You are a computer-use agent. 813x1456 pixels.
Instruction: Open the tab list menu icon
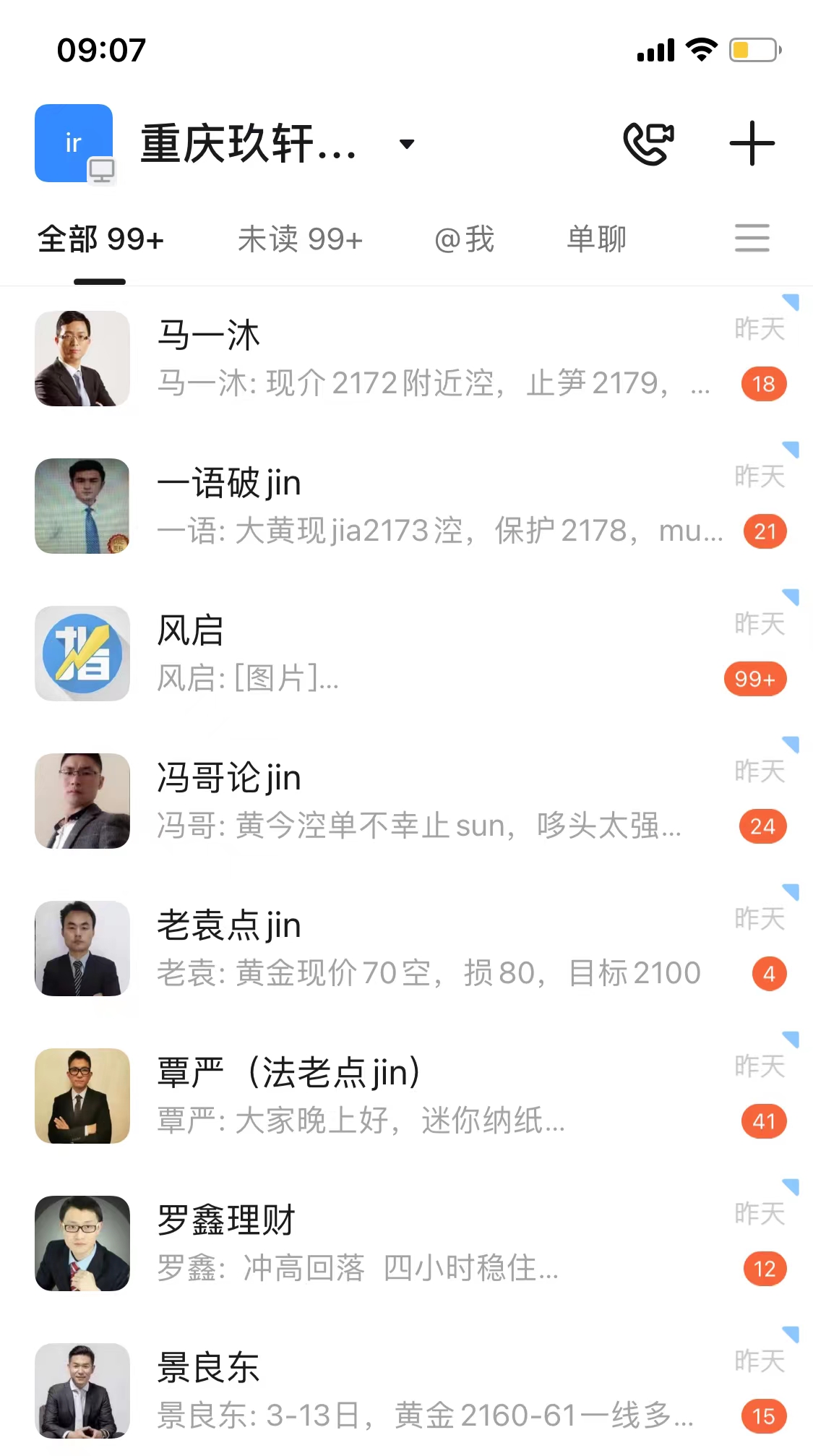[x=752, y=238]
